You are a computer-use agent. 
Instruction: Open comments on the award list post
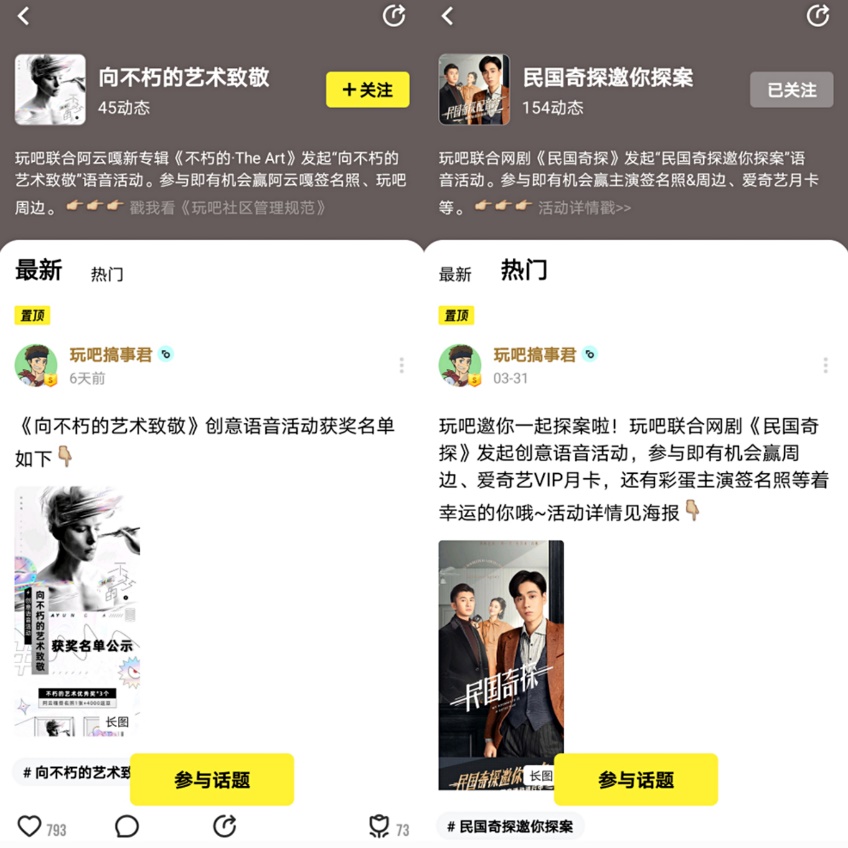(127, 826)
